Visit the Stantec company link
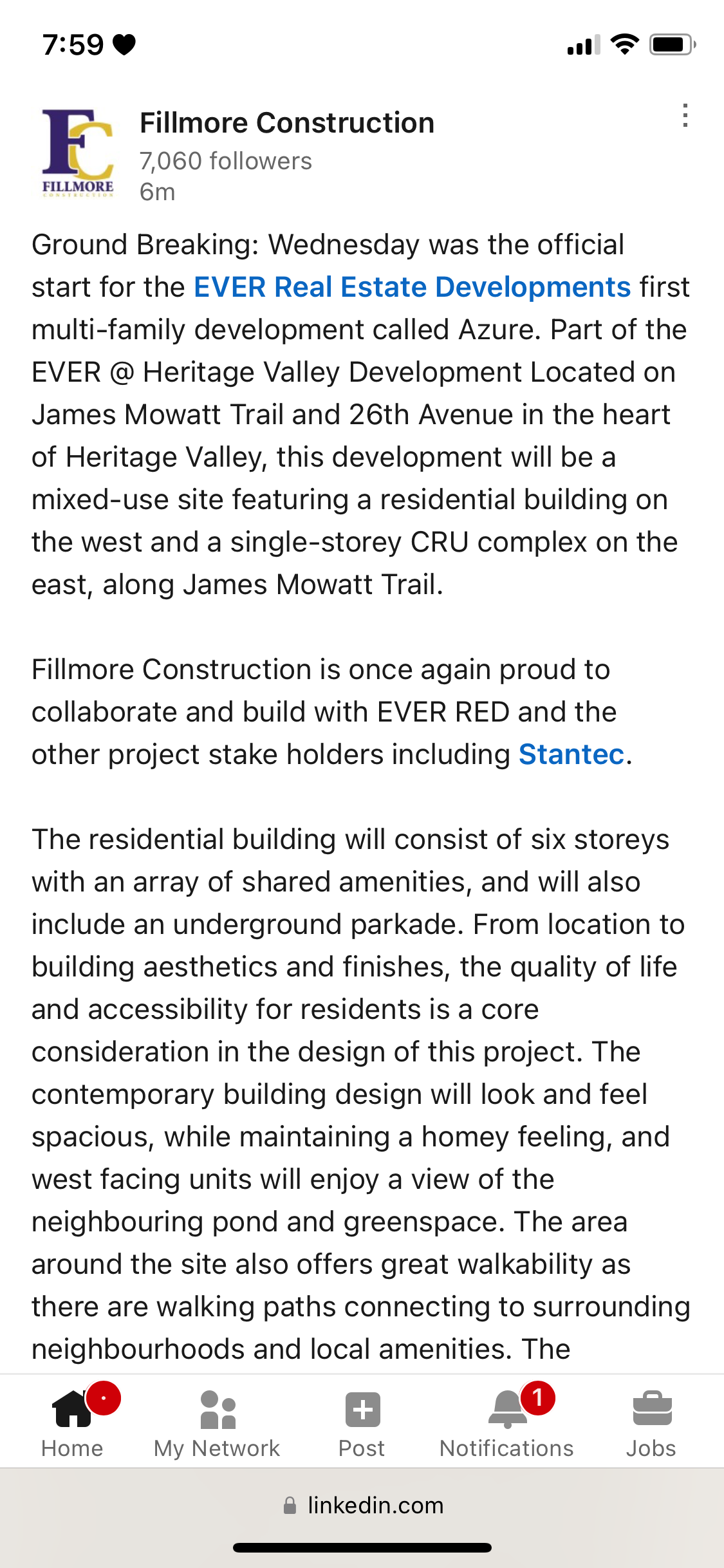 pyautogui.click(x=571, y=754)
